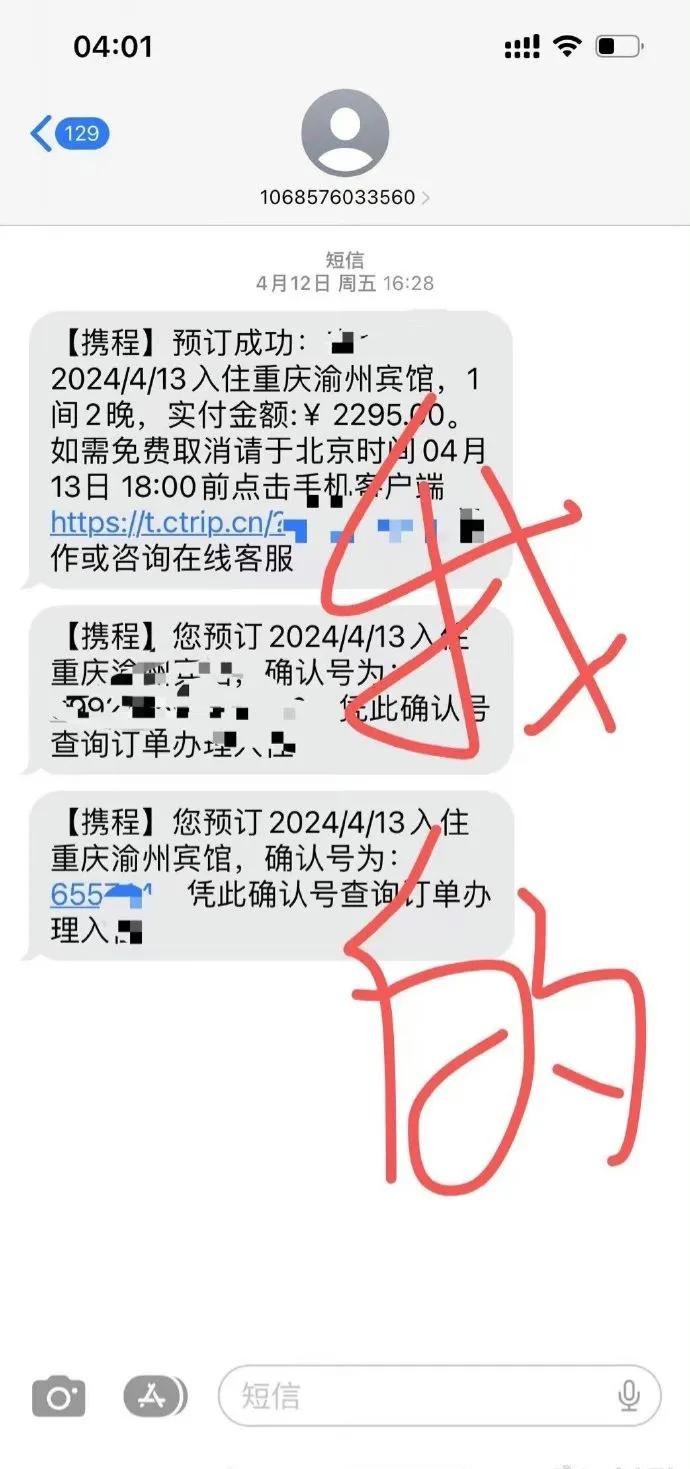This screenshot has width=690, height=1469.
Task: Open contact details for 1068576033560
Action: pyautogui.click(x=344, y=197)
